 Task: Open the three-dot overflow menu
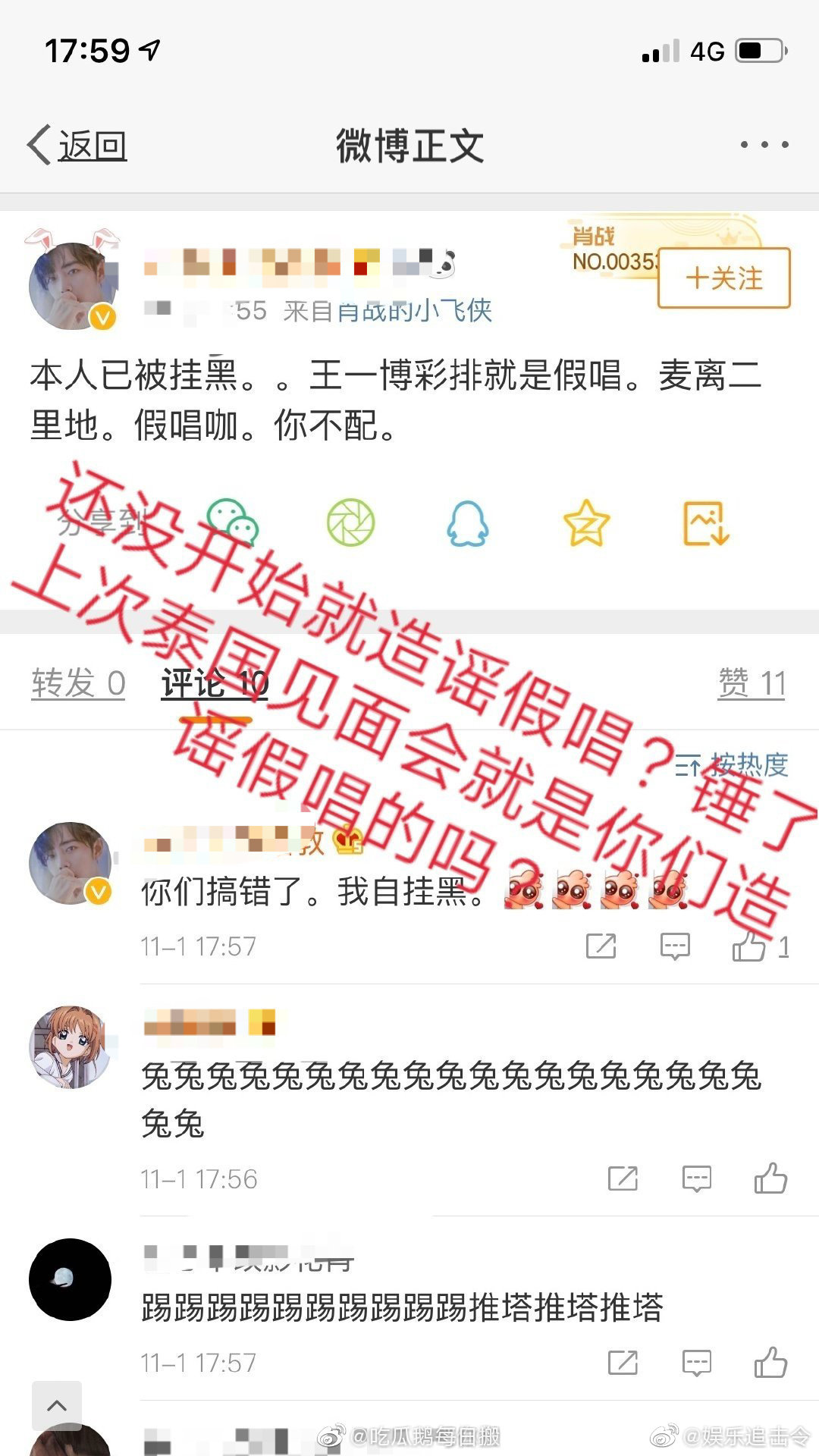pyautogui.click(x=764, y=144)
